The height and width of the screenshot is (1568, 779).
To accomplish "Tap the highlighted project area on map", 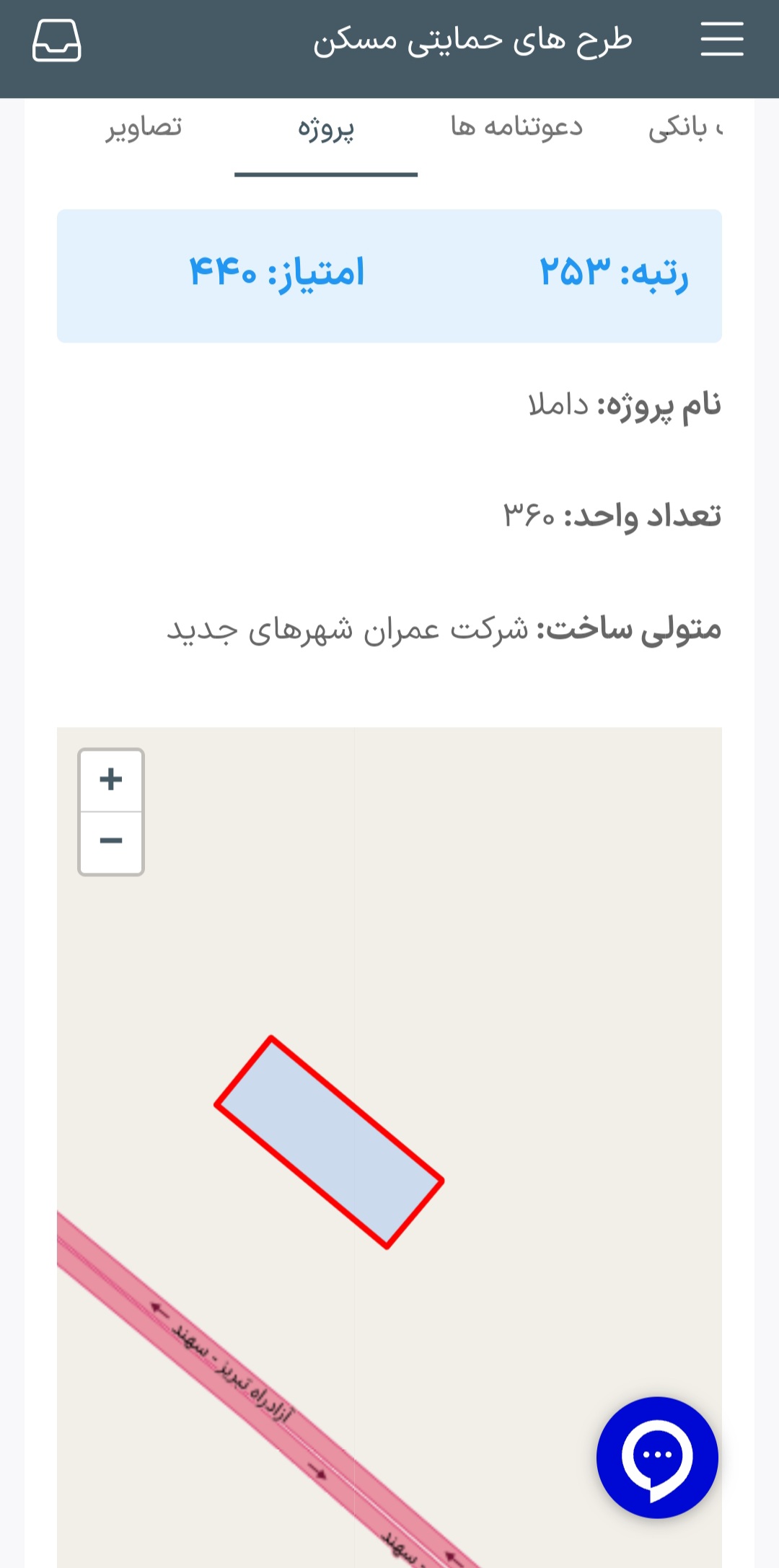I will pyautogui.click(x=329, y=1142).
